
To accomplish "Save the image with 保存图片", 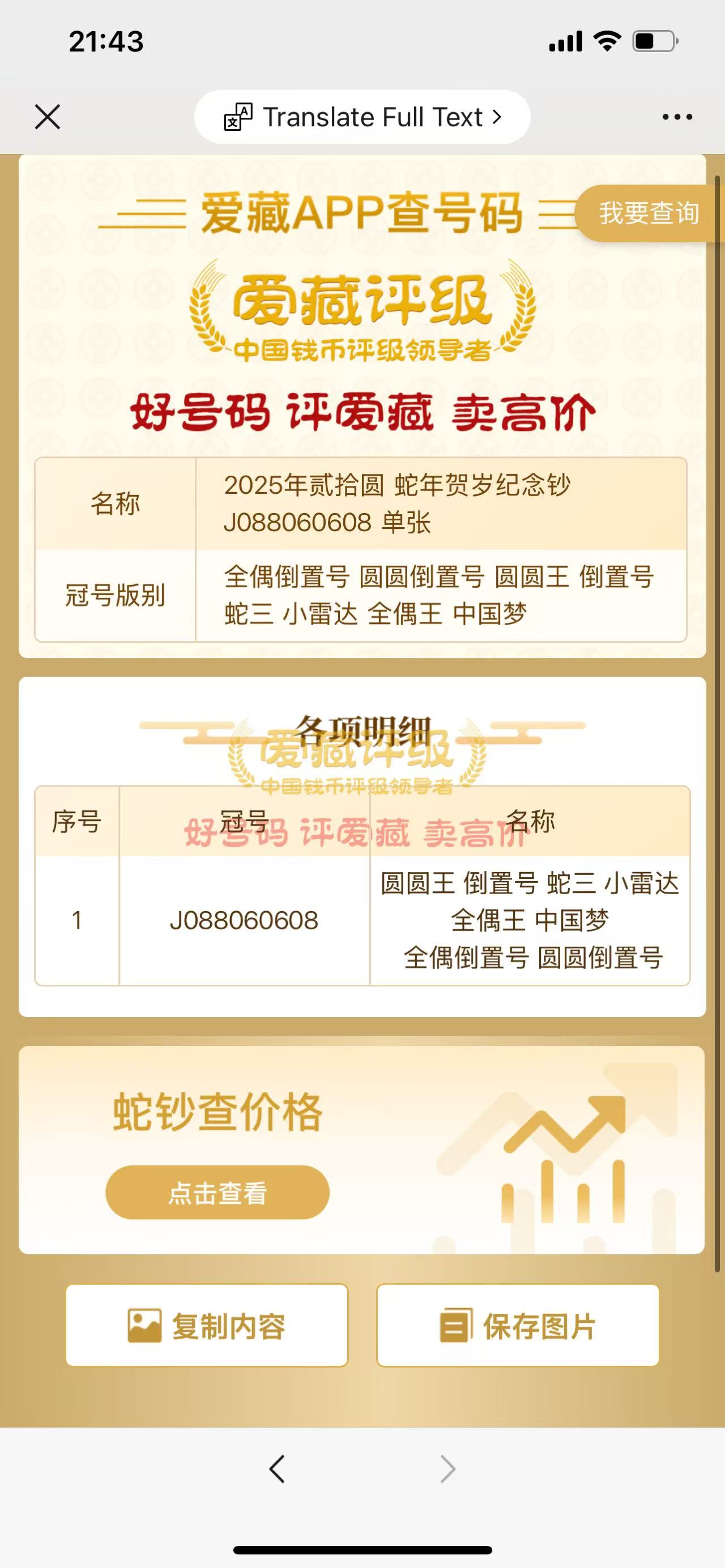I will click(518, 1326).
